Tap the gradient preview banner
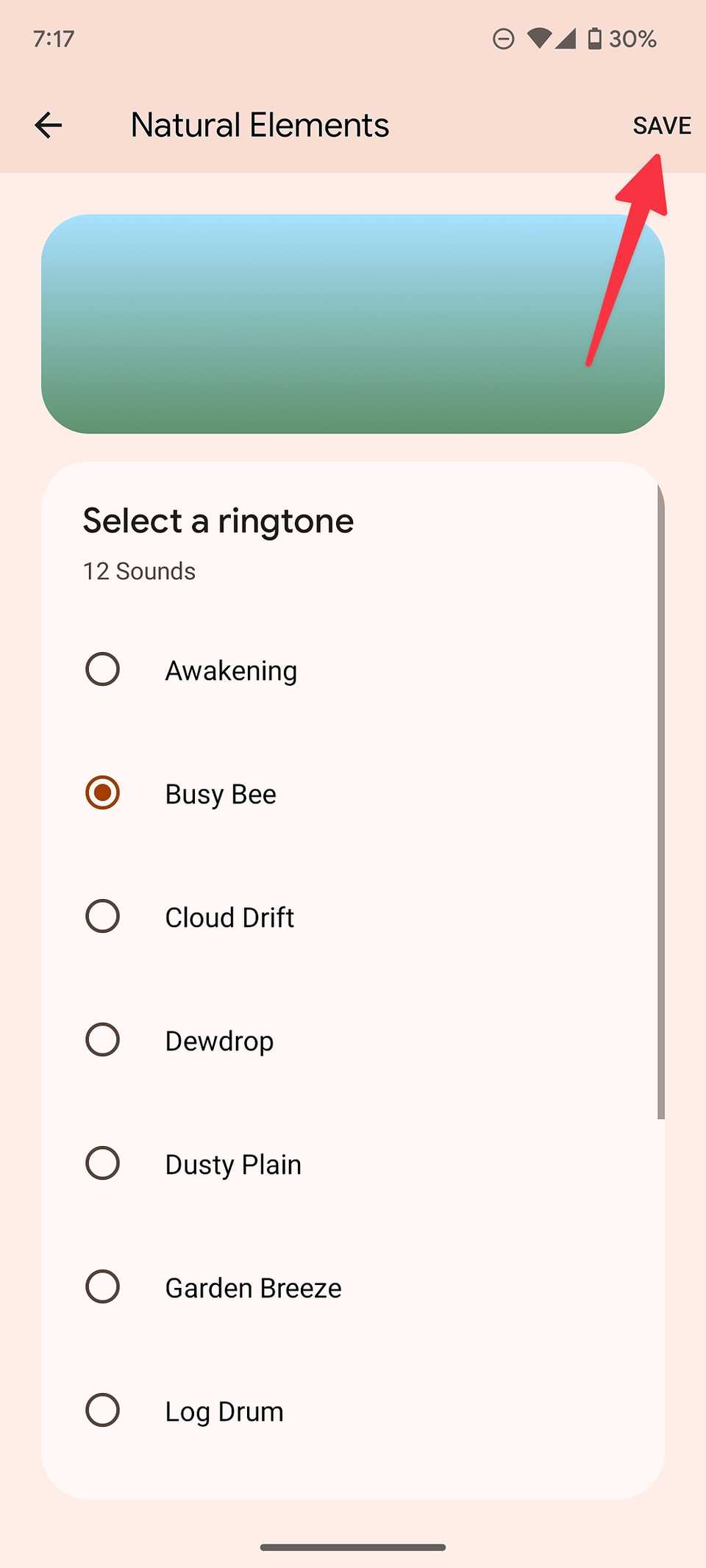The height and width of the screenshot is (1568, 706). pyautogui.click(x=353, y=322)
